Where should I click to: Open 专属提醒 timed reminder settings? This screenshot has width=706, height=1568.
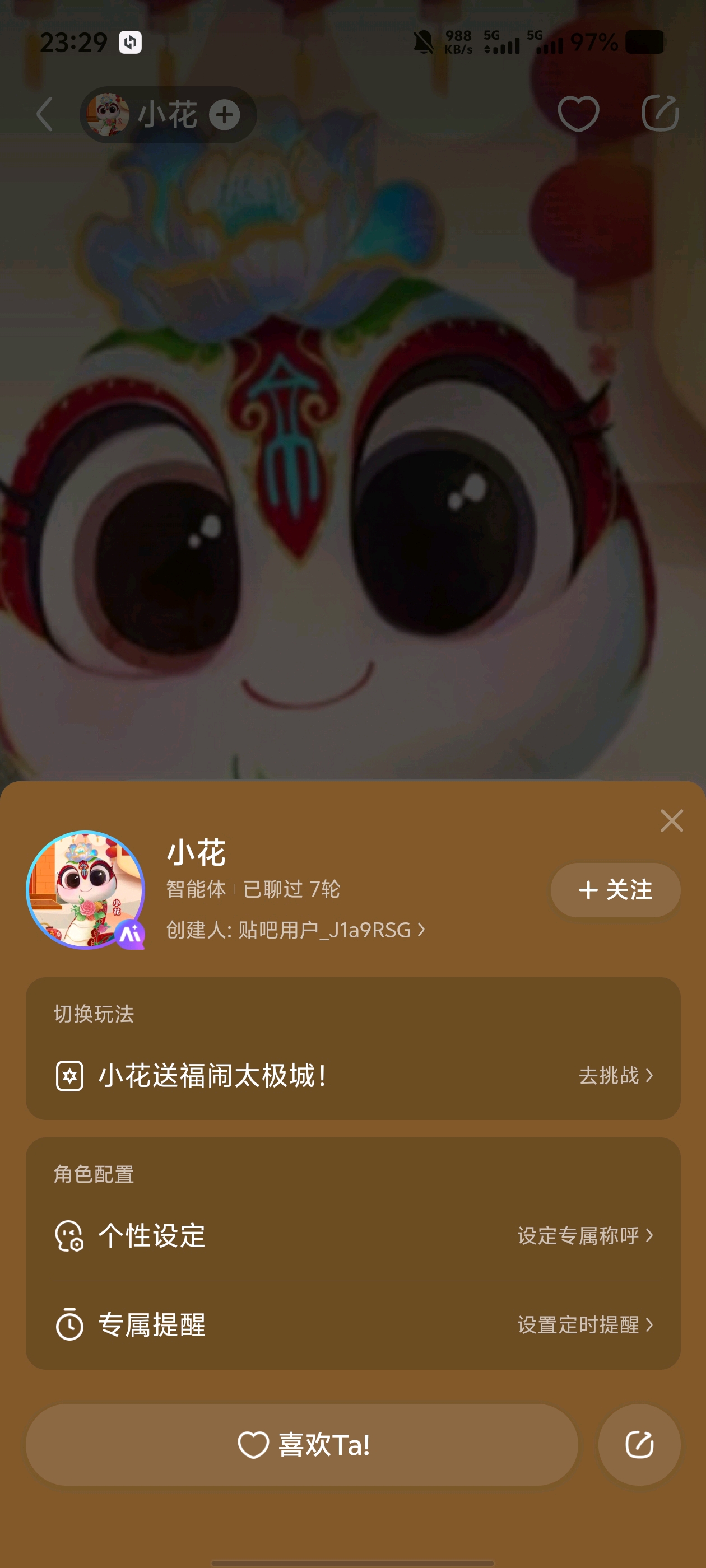352,1324
